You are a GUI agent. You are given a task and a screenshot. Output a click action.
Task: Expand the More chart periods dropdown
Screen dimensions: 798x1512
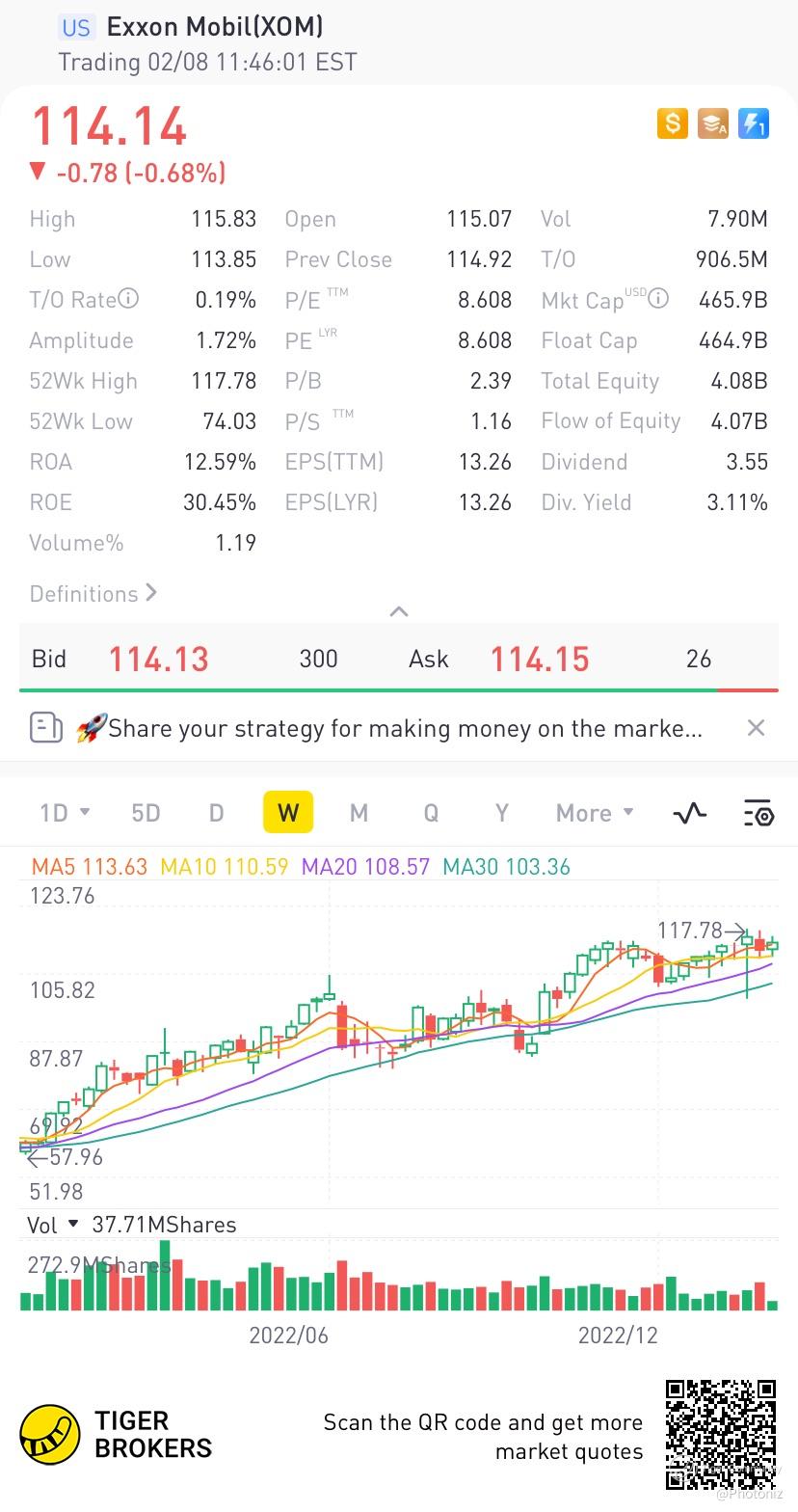coord(595,813)
